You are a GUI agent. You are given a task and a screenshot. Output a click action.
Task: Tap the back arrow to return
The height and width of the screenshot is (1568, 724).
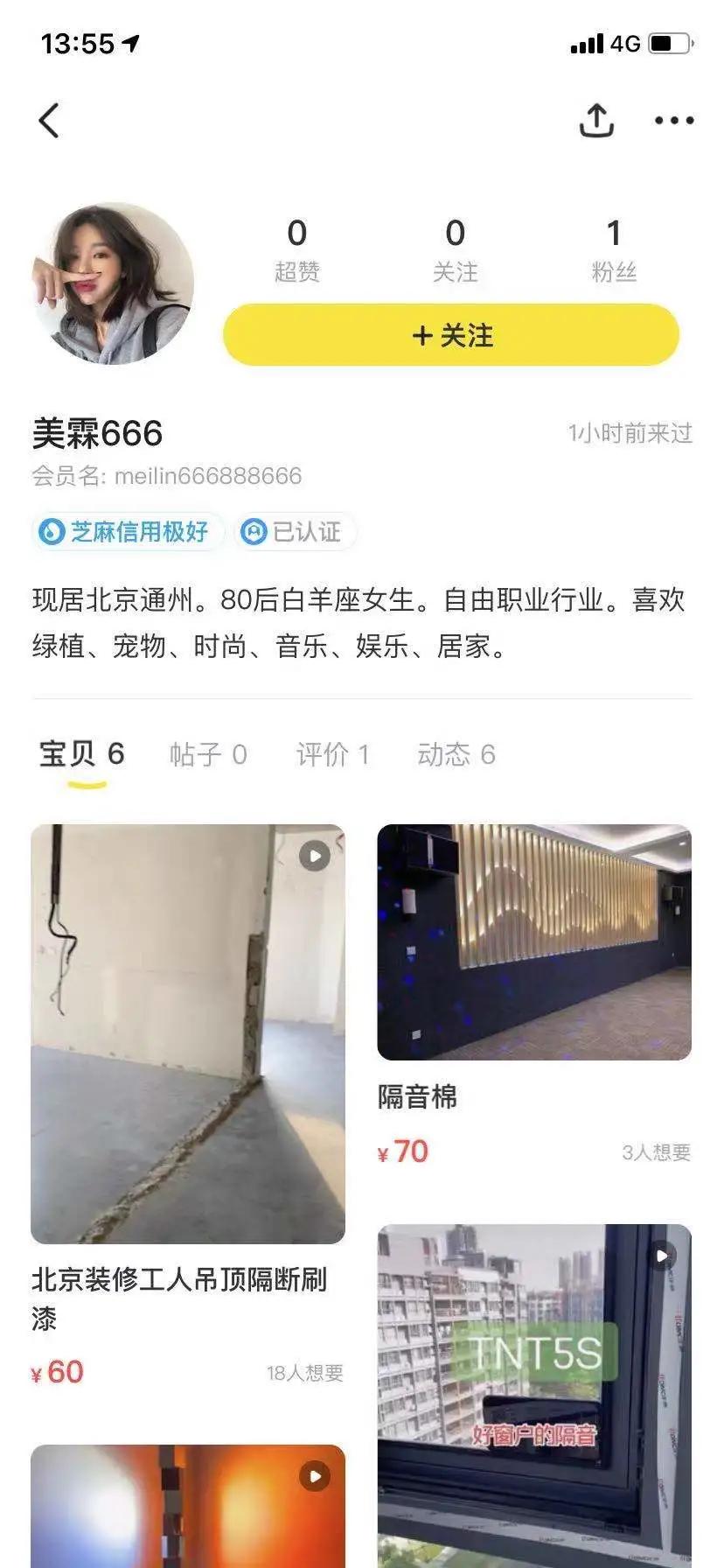(x=50, y=120)
